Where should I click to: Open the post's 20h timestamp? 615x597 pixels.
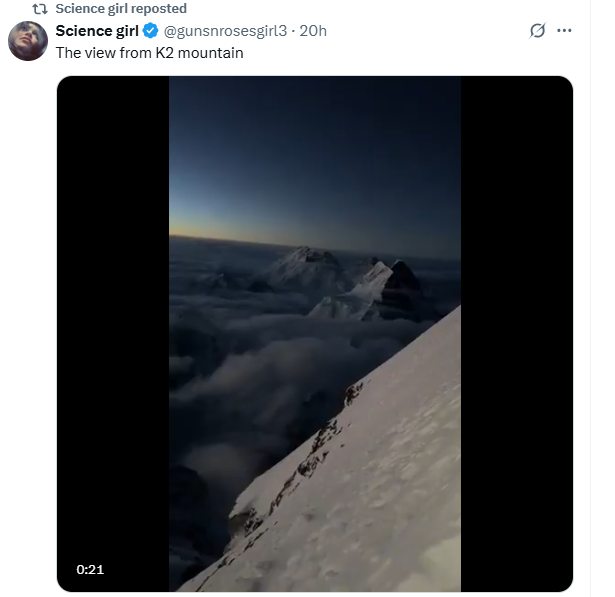click(314, 31)
